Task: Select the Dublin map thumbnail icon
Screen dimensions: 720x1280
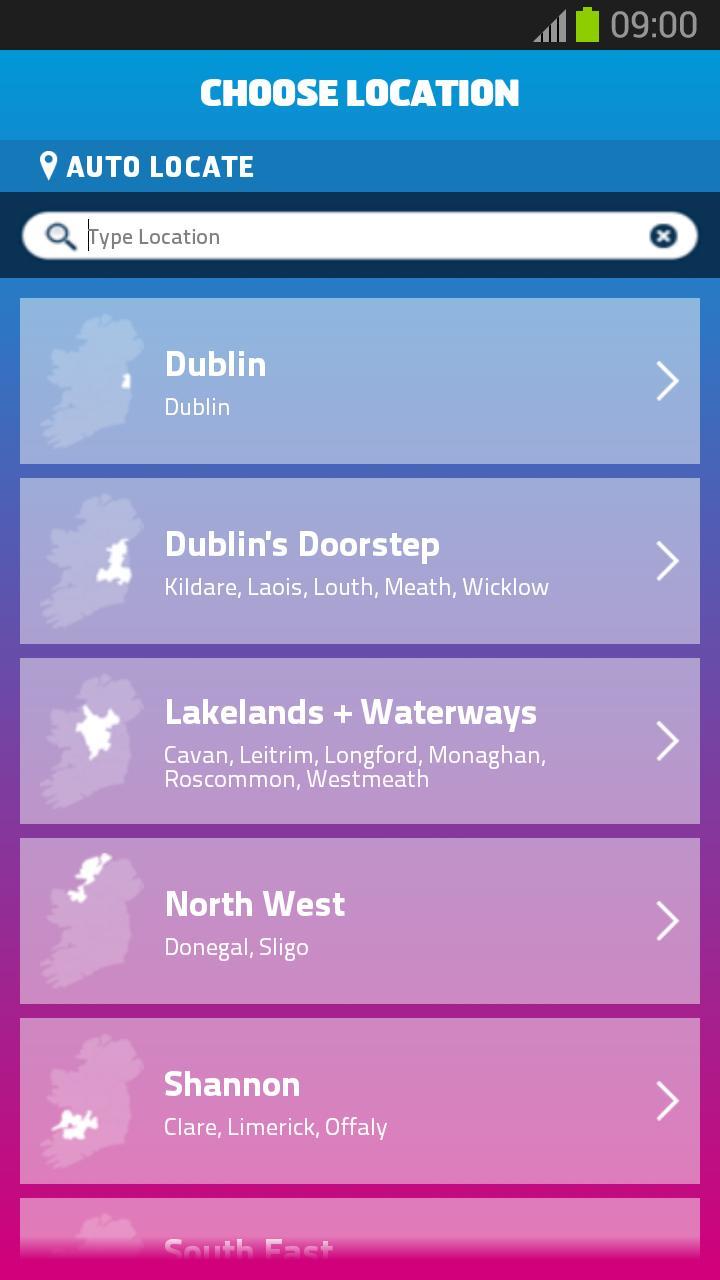Action: coord(90,380)
